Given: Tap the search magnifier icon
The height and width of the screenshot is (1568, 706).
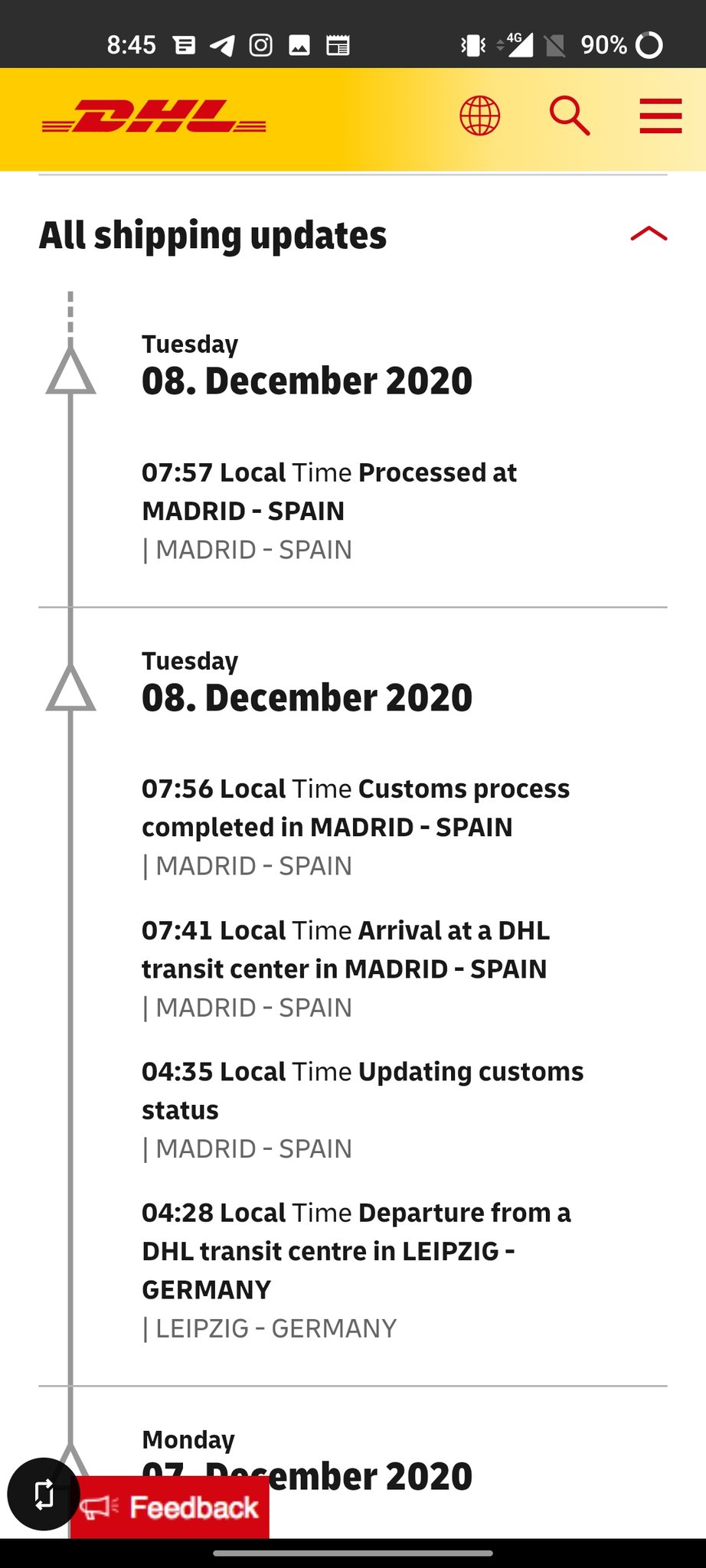Looking at the screenshot, I should [570, 116].
